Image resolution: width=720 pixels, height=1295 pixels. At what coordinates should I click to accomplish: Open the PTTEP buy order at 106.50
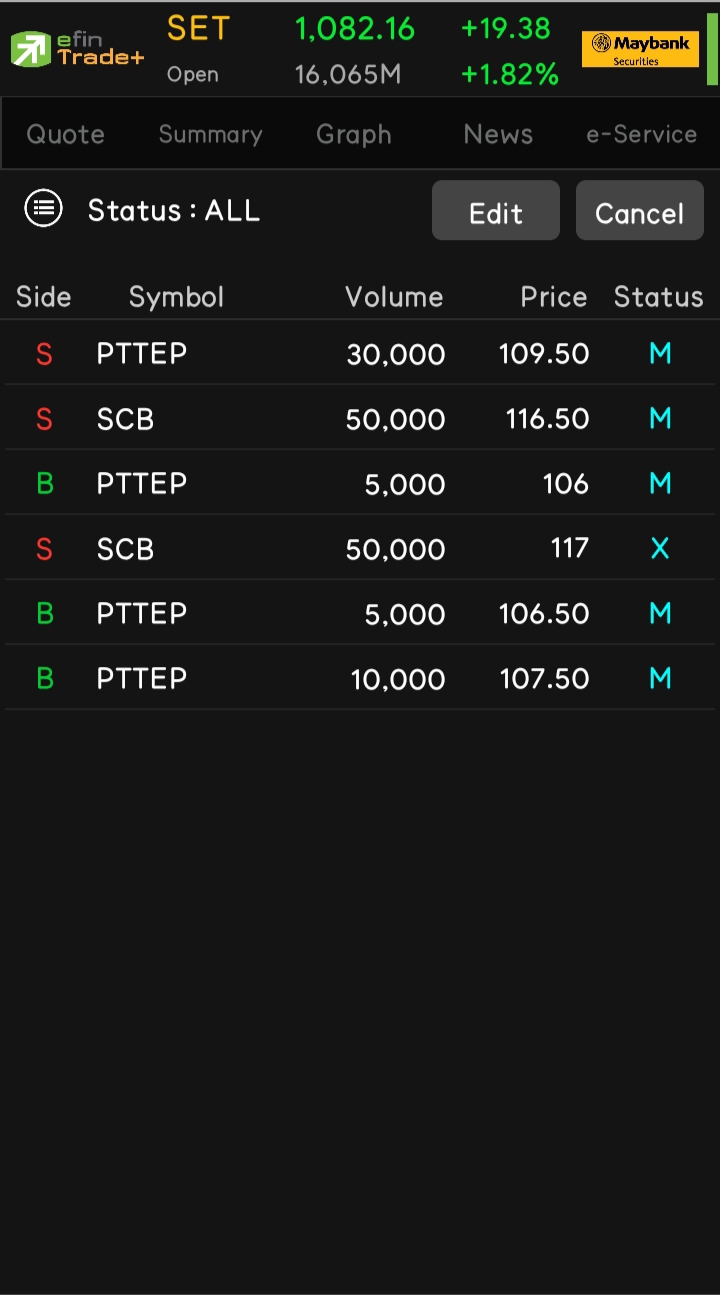[360, 613]
